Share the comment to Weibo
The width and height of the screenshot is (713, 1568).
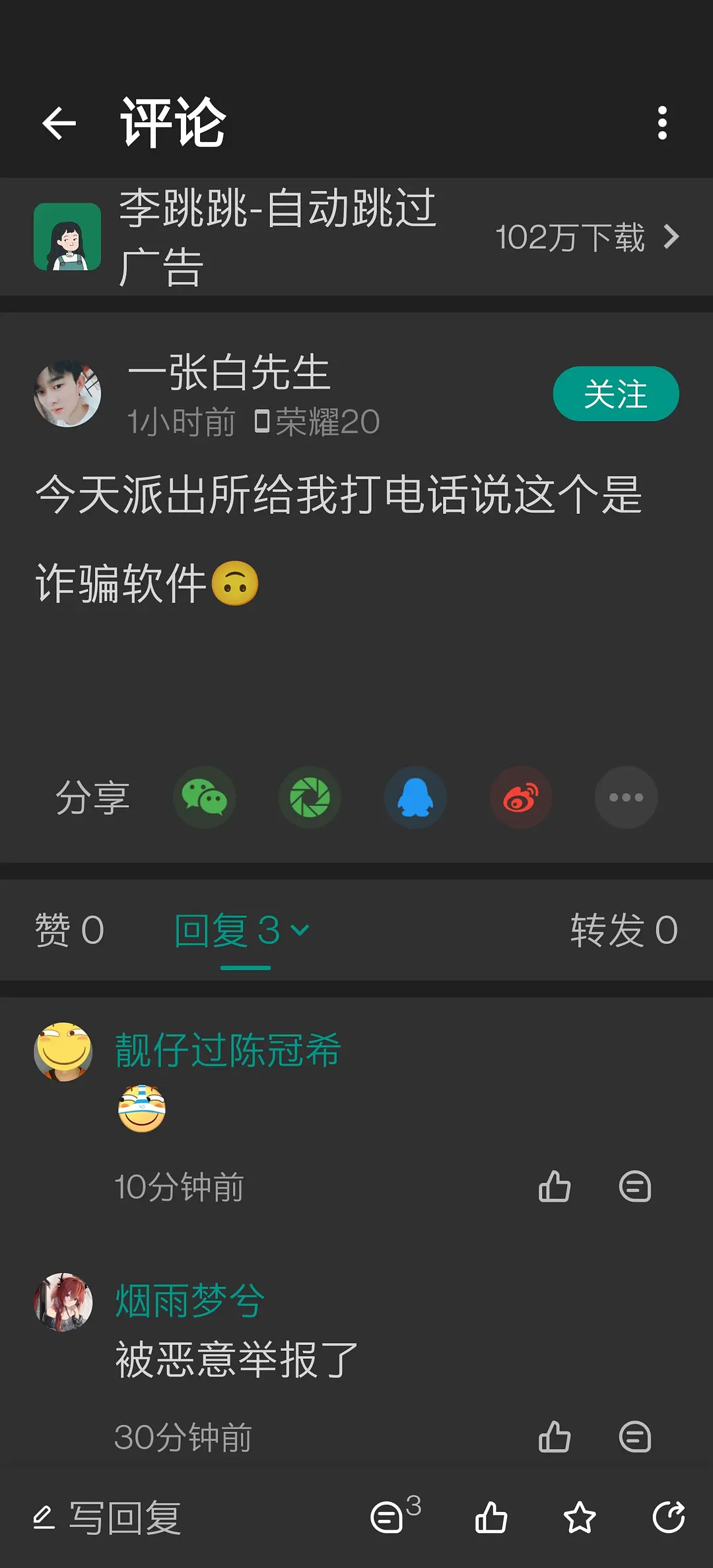[521, 797]
